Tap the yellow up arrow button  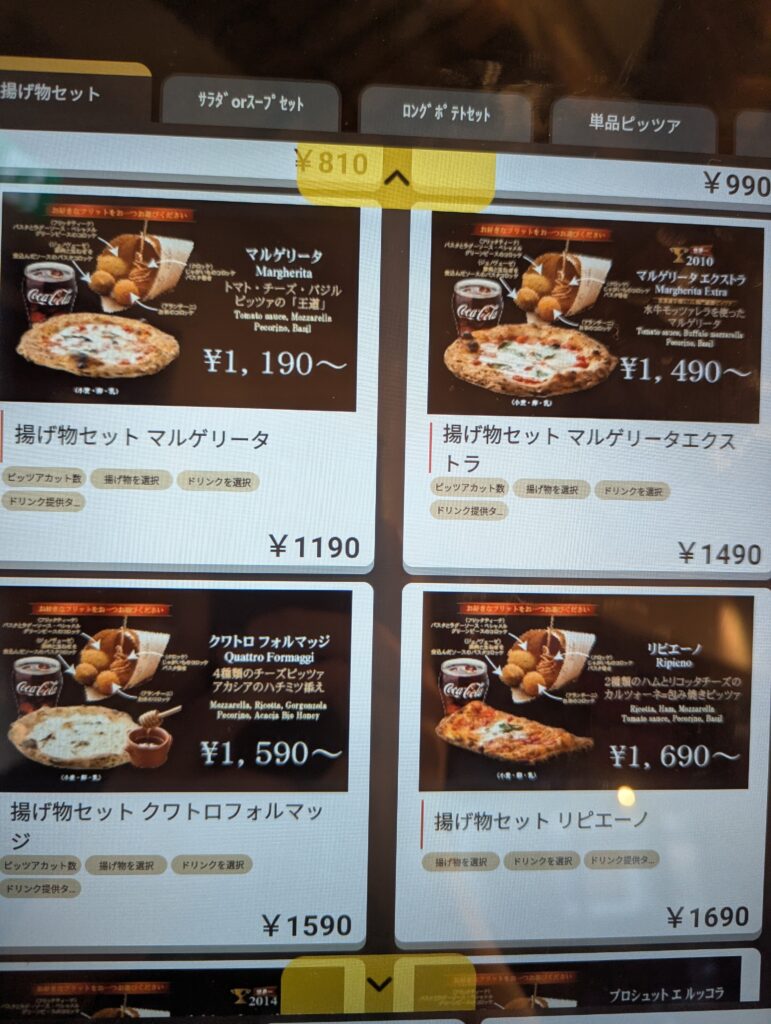click(397, 178)
